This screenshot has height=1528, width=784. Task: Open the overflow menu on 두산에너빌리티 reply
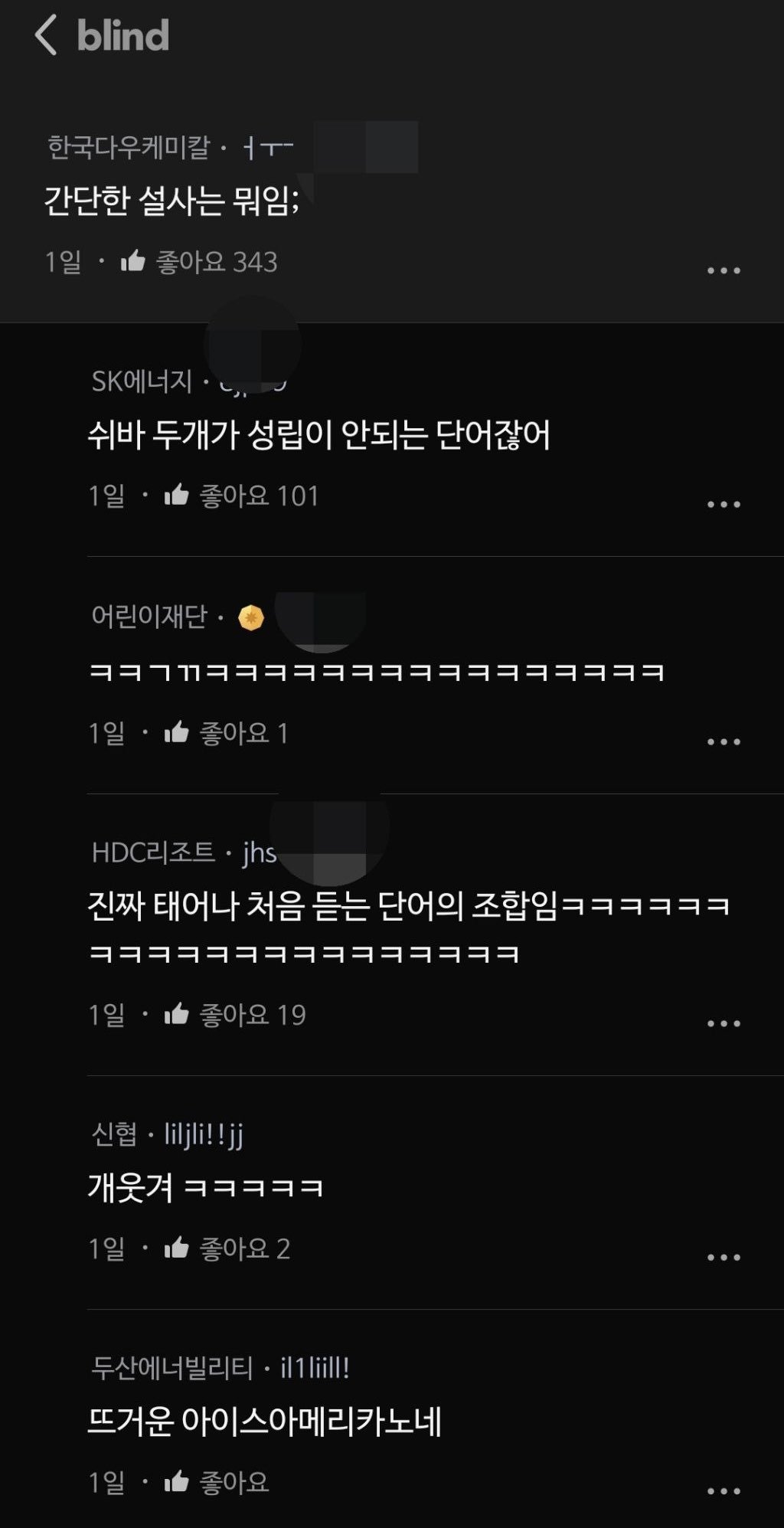(x=724, y=1490)
